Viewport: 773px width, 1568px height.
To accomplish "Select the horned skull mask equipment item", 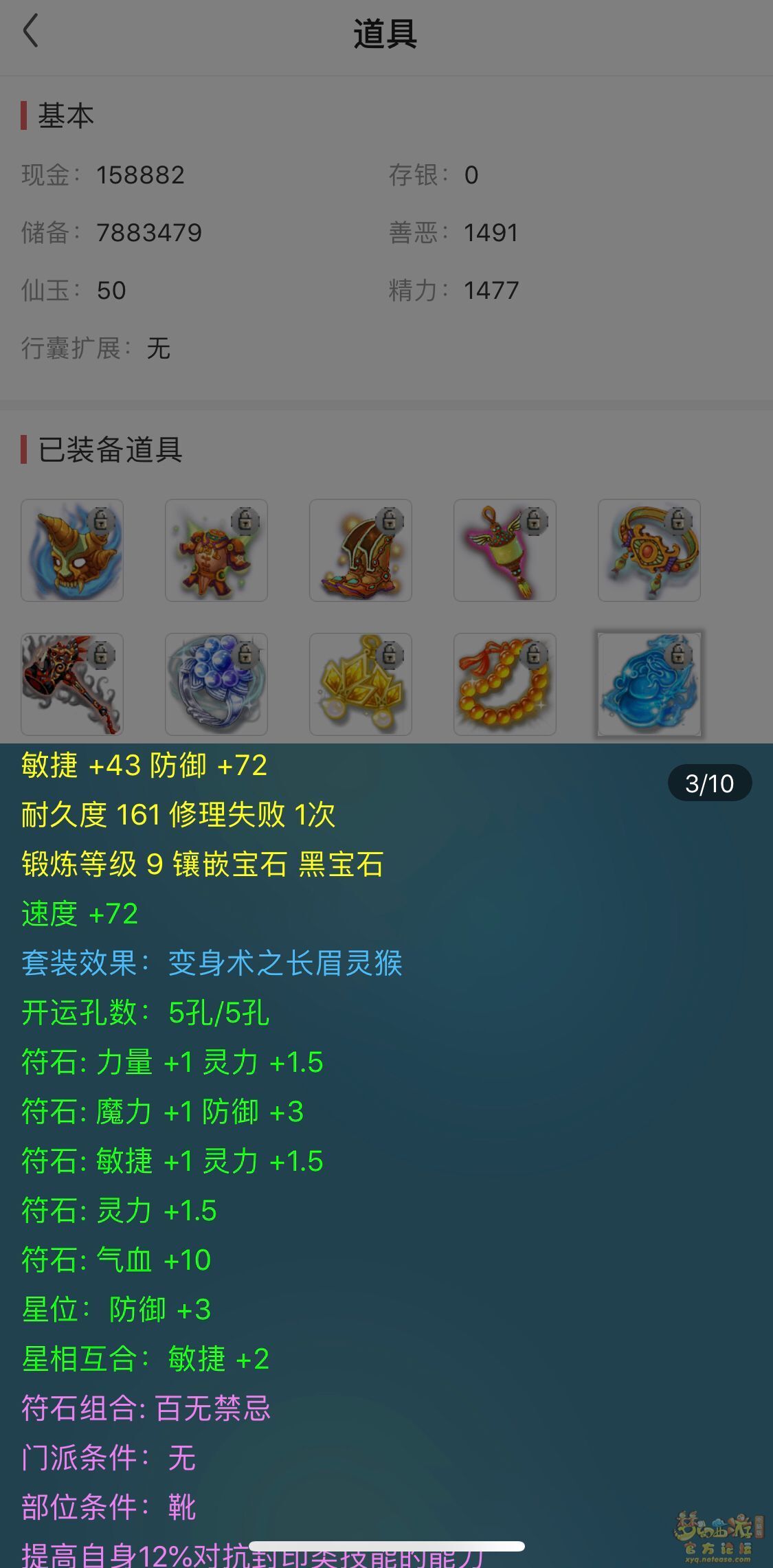I will 72,550.
